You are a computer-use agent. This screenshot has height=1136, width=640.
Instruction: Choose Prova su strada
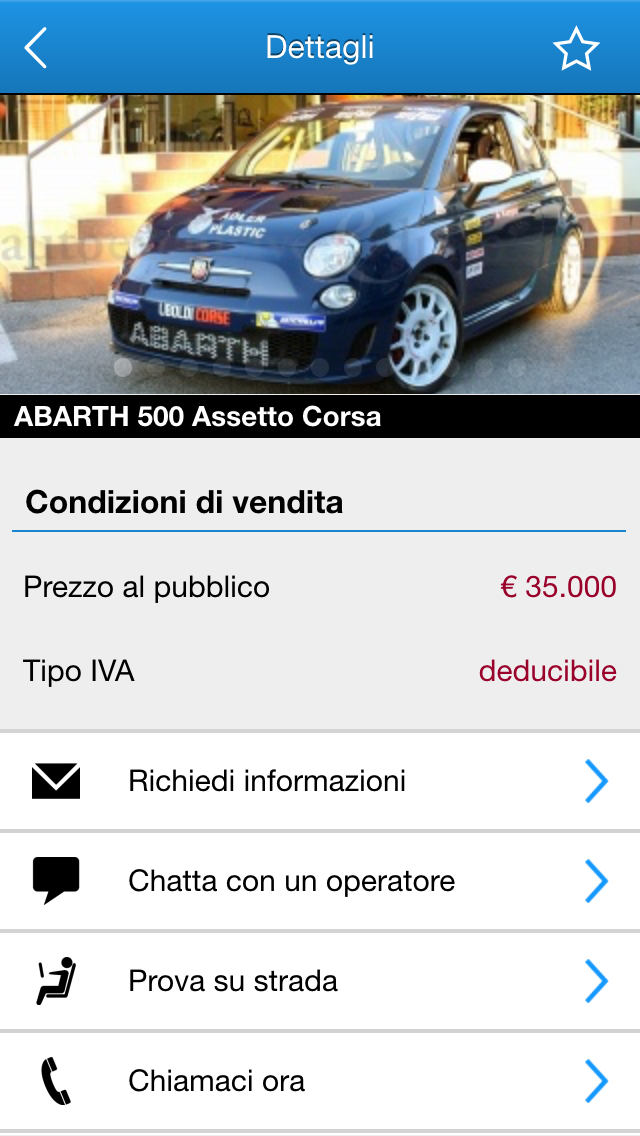(320, 981)
